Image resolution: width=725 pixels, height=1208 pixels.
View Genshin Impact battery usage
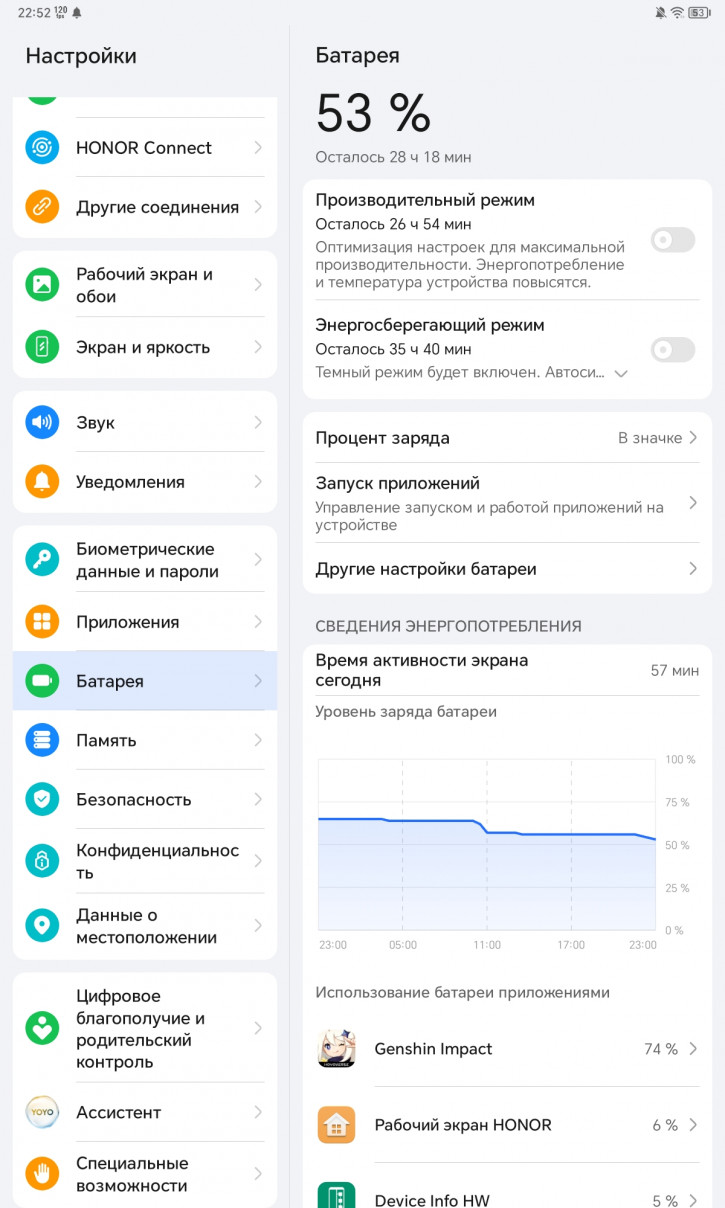pyautogui.click(x=506, y=1049)
